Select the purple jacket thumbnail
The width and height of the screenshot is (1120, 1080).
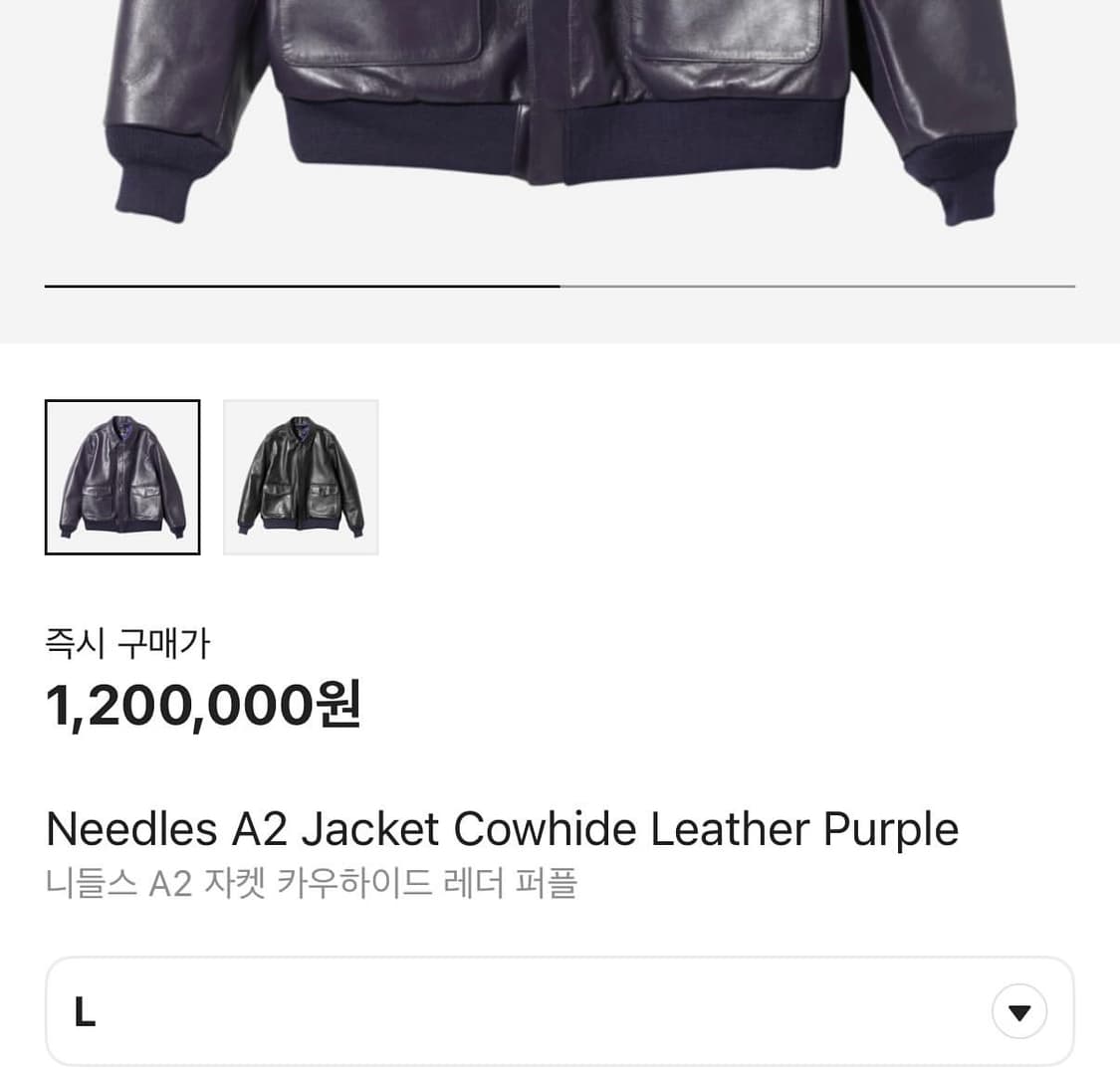122,477
